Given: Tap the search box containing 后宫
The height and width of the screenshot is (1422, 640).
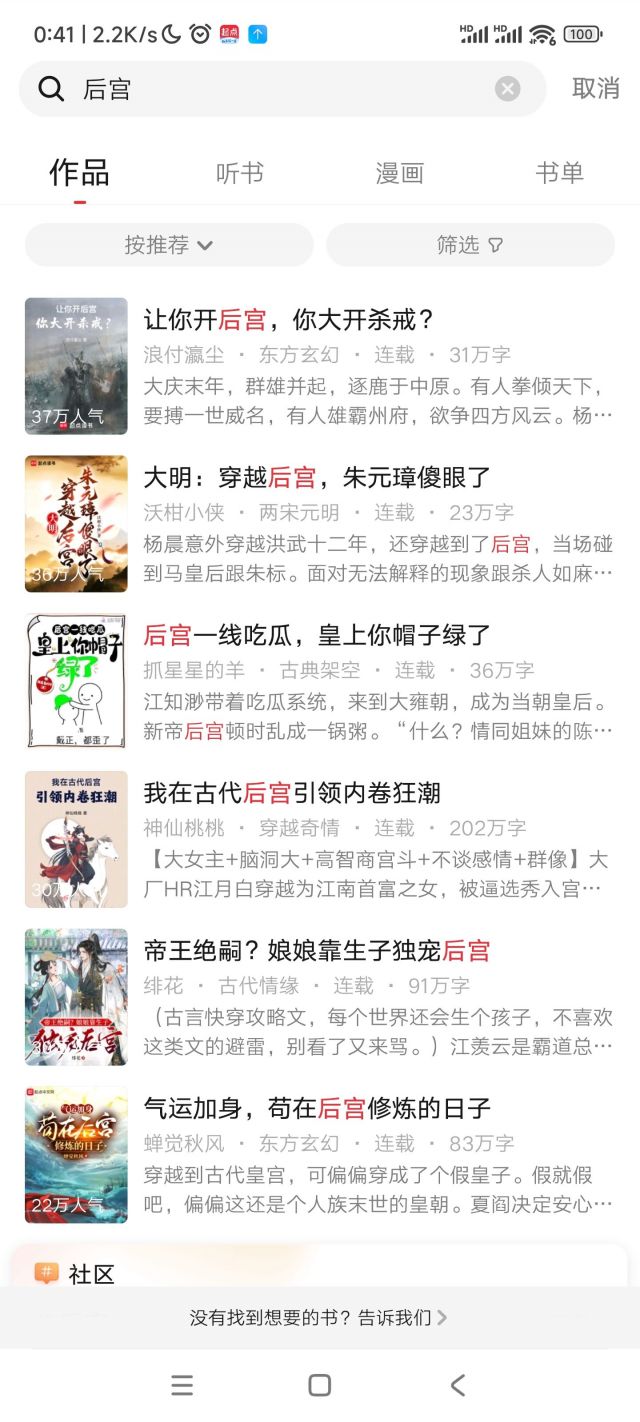Looking at the screenshot, I should coord(280,89).
